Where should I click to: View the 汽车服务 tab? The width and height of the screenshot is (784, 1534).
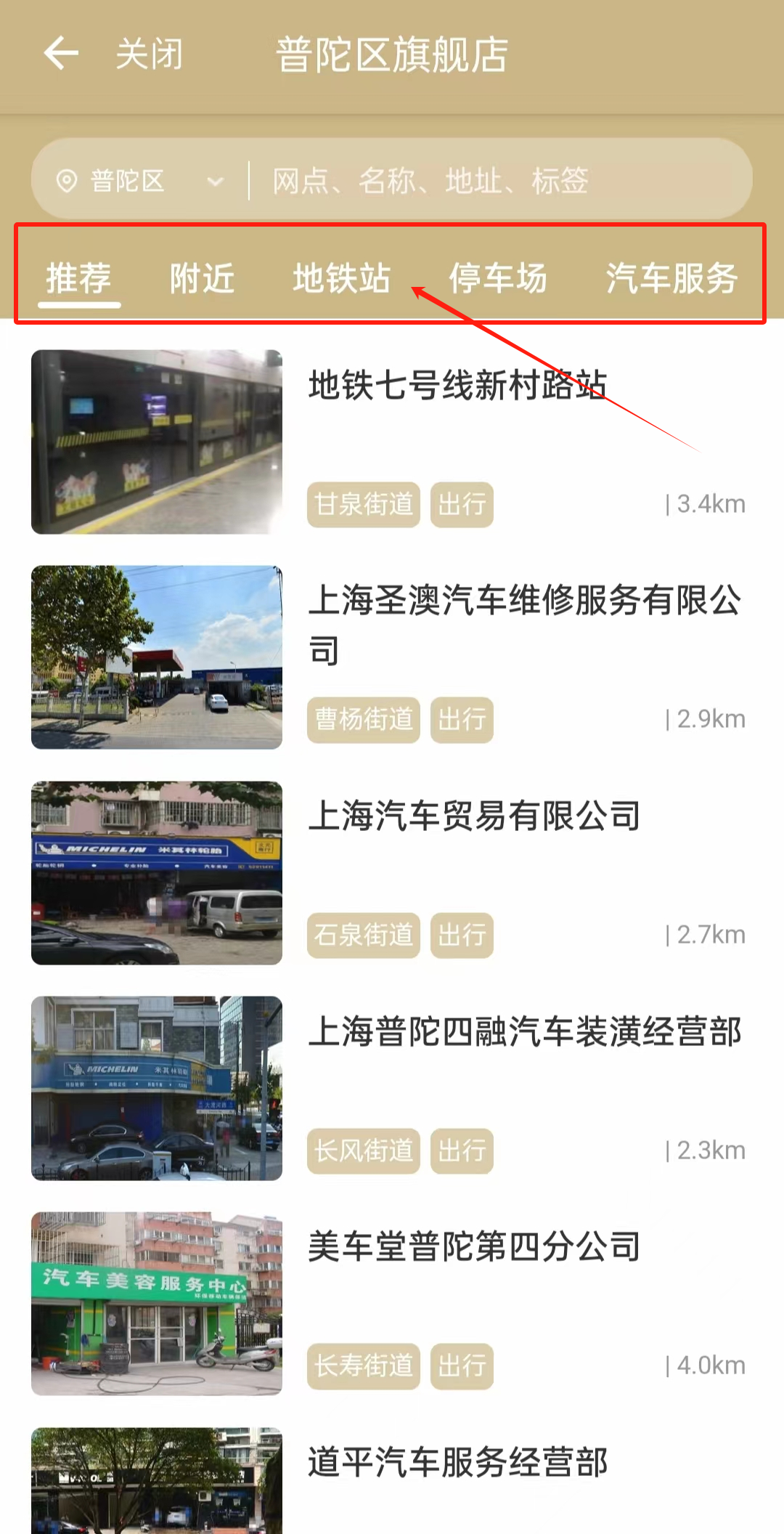coord(671,278)
